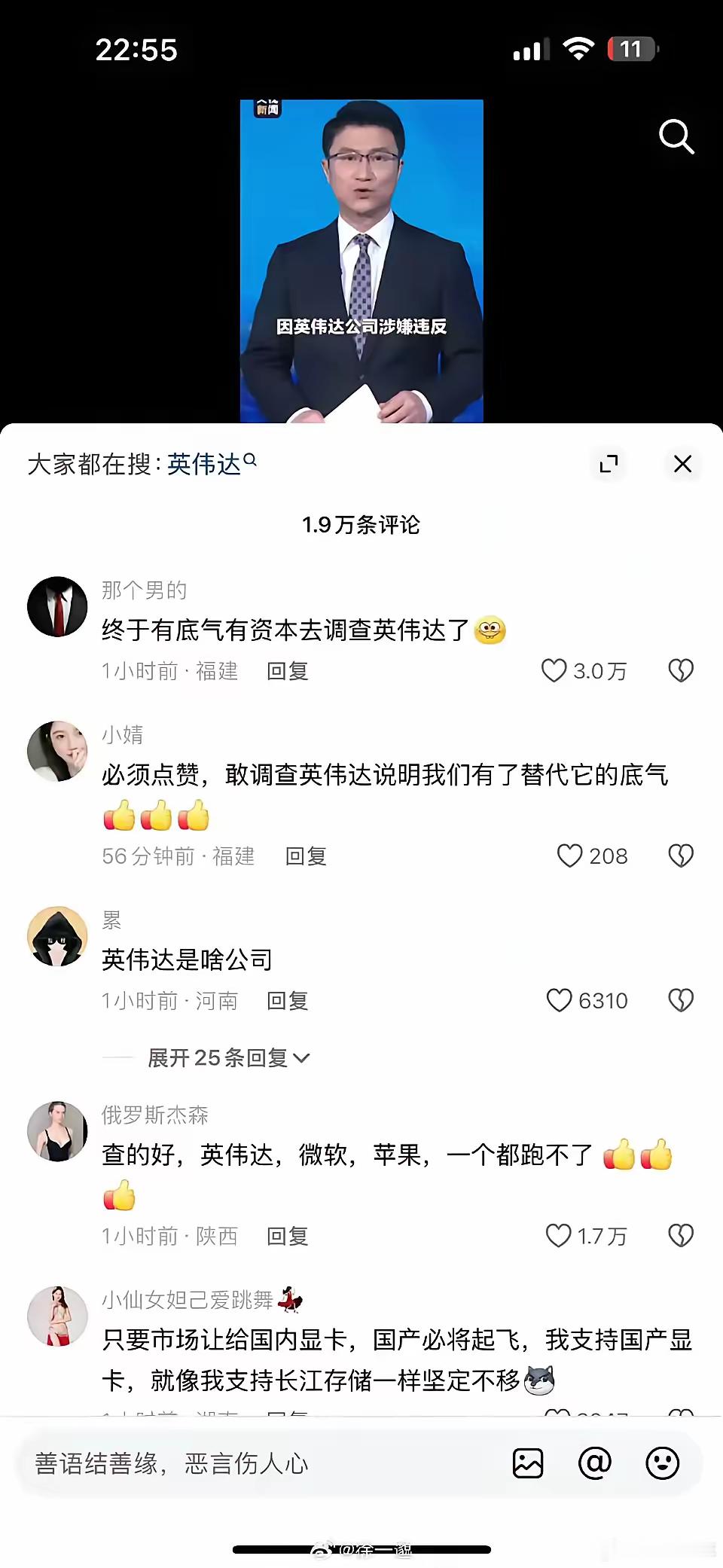Toggle like on 那个男的's comment
The image size is (723, 1568).
[555, 670]
